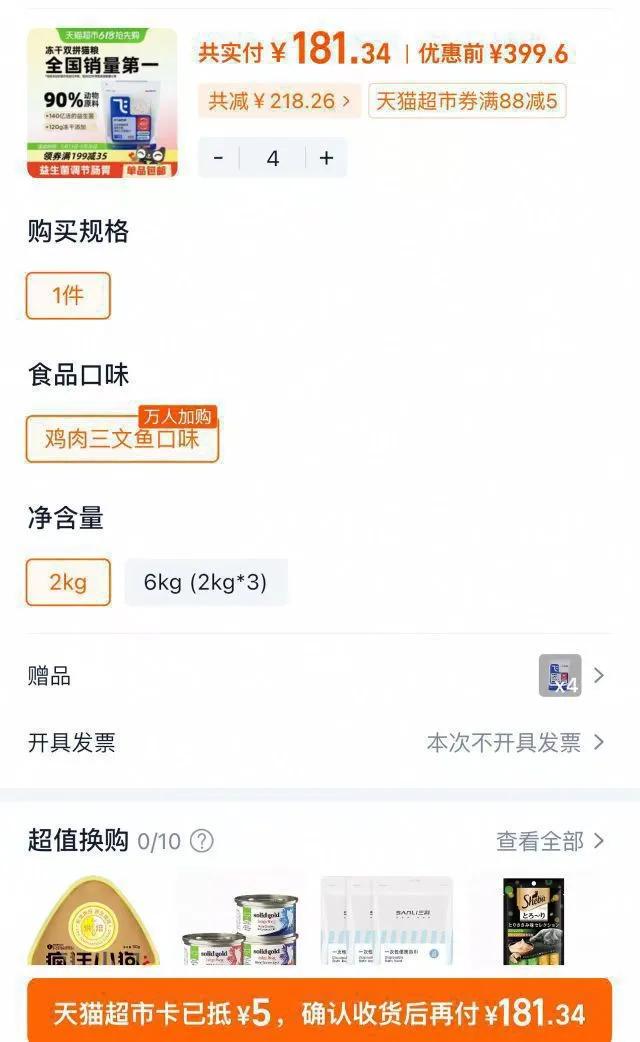The height and width of the screenshot is (1042, 640).
Task: Select the 1件 purchase spec
Action: click(68, 295)
